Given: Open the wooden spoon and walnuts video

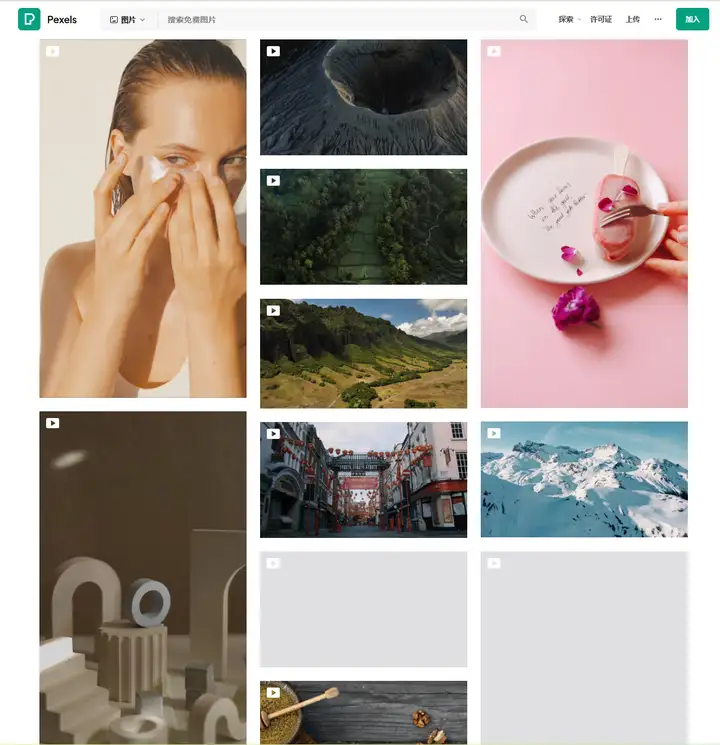Looking at the screenshot, I should click(x=363, y=713).
